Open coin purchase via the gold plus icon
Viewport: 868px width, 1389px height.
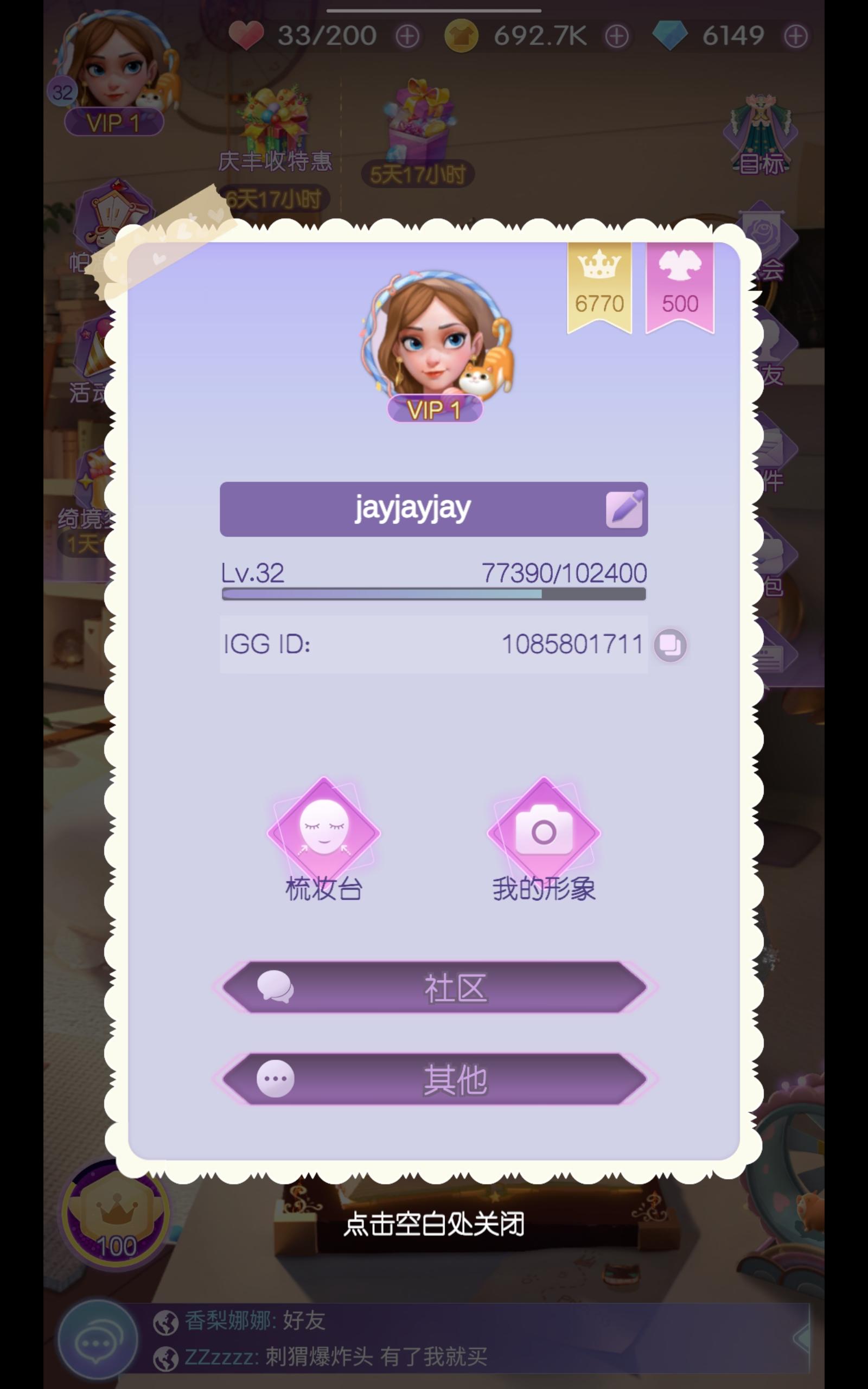pos(617,36)
